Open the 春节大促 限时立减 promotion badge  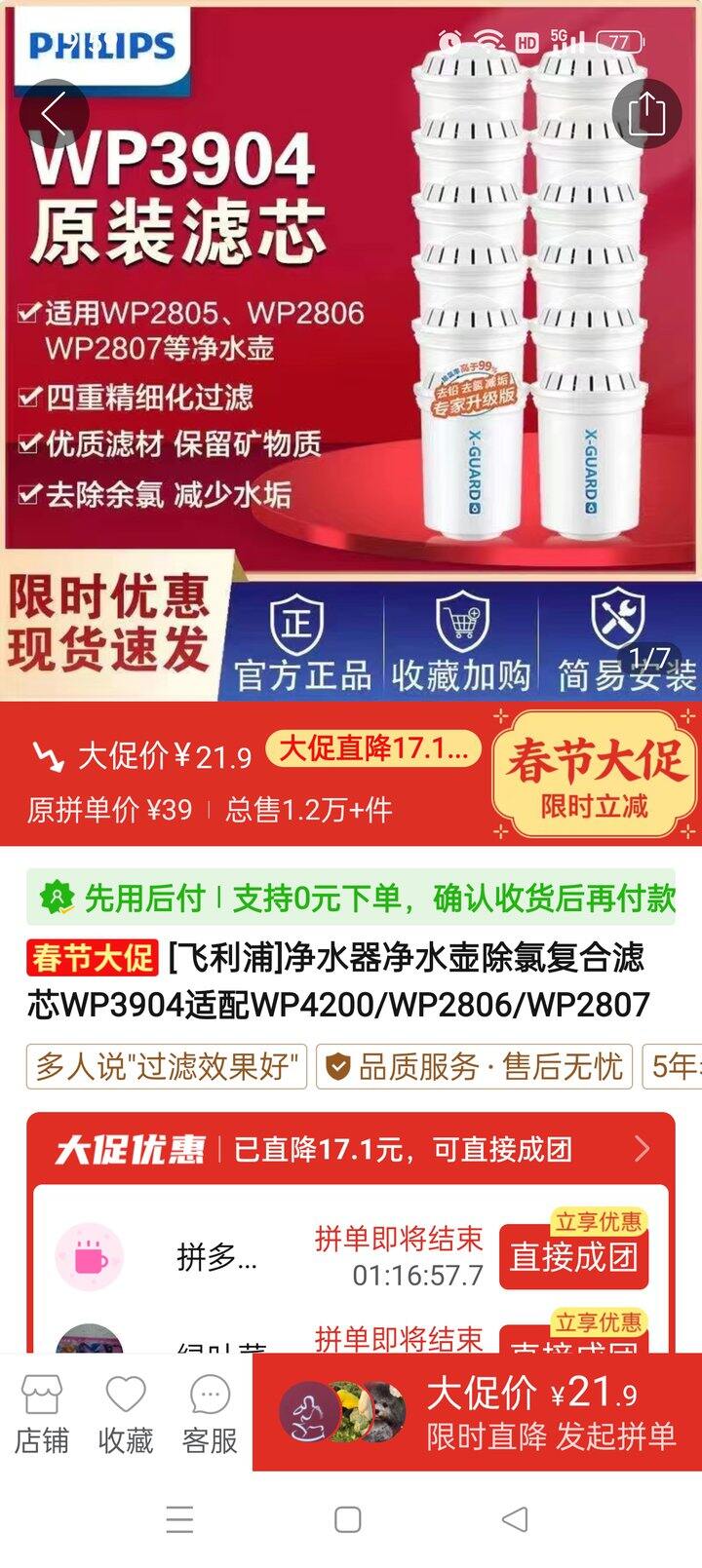[x=594, y=776]
